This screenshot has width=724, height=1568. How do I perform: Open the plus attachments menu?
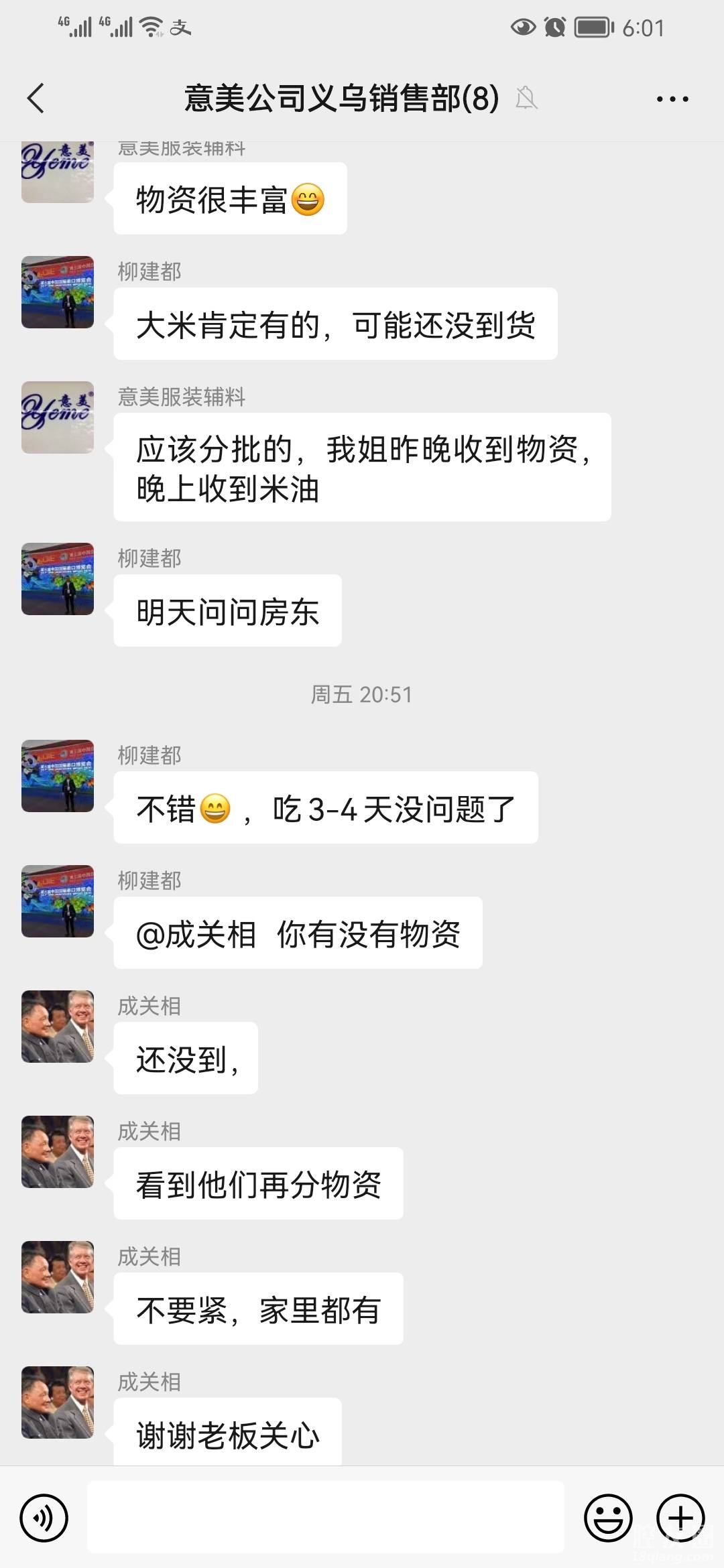point(680,1518)
